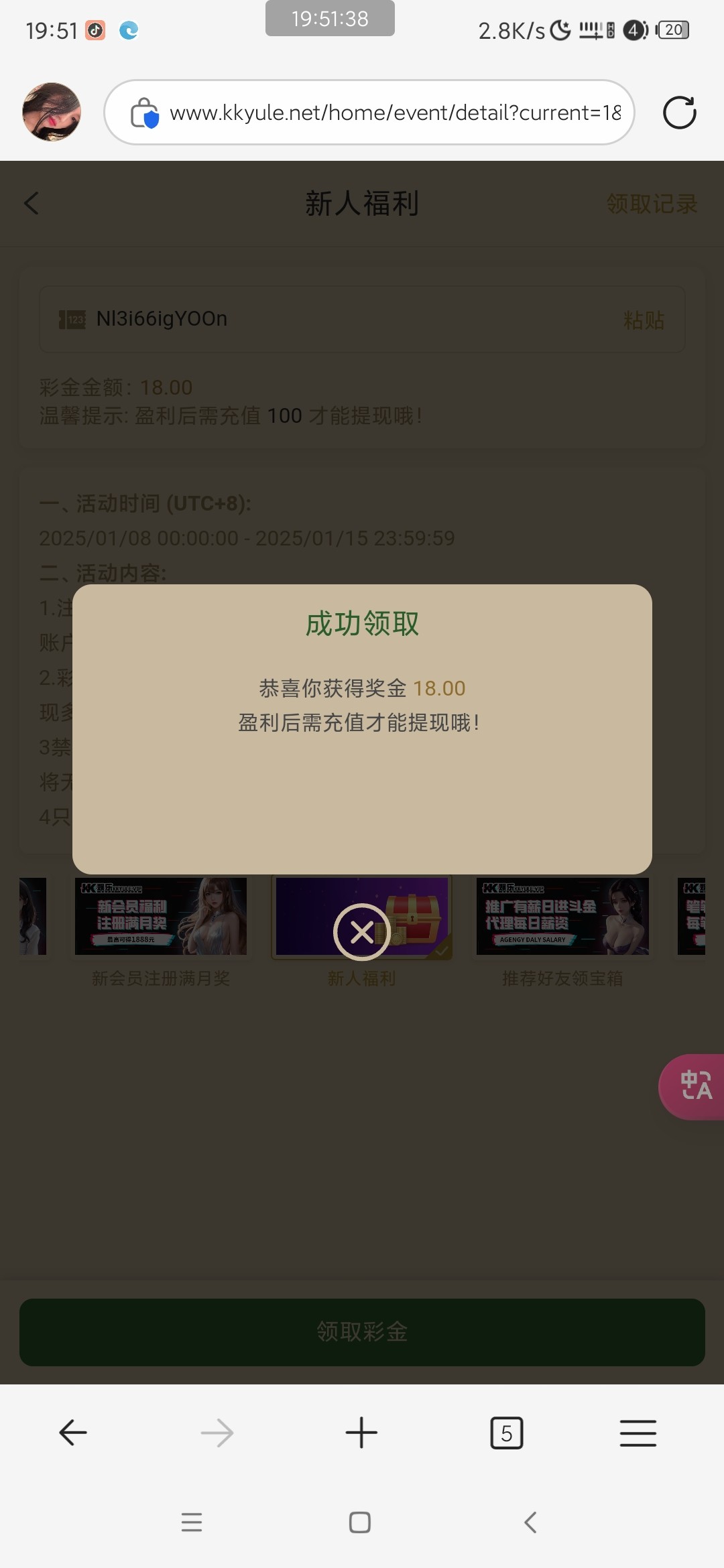This screenshot has width=724, height=1568.
Task: Navigate back in the browser toolbar
Action: point(72,1433)
